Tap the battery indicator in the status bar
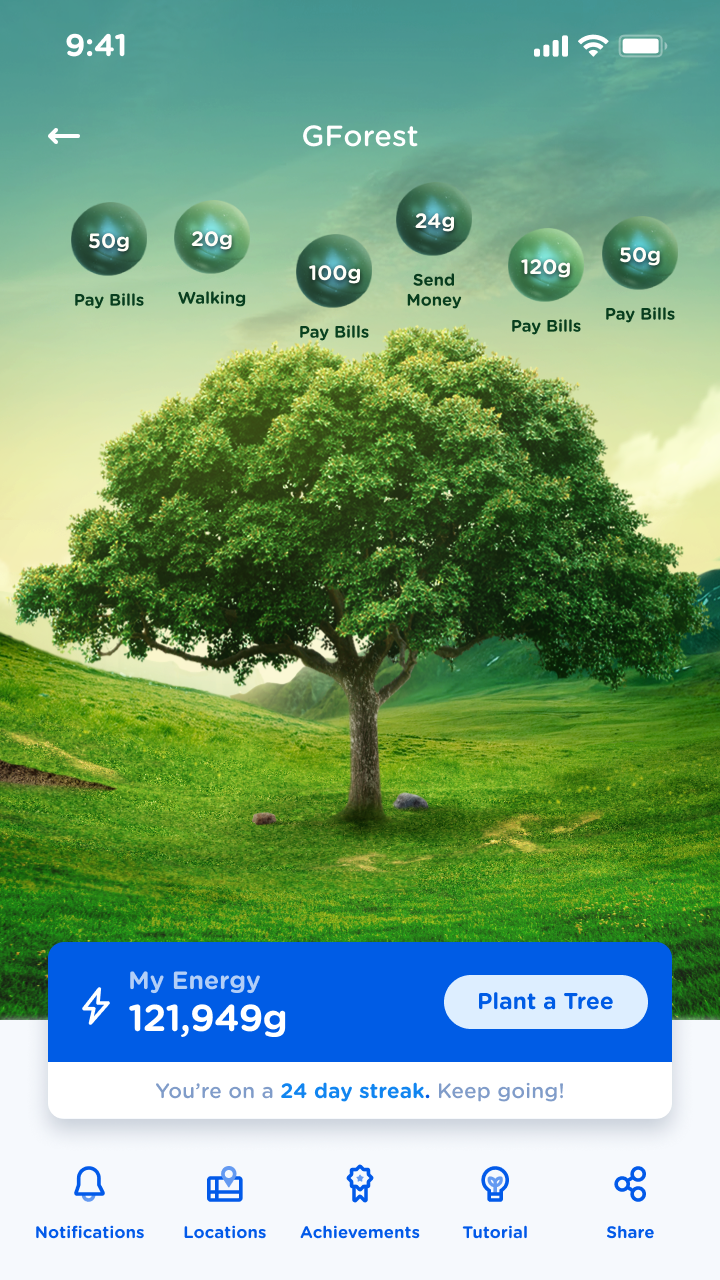720x1280 pixels. pyautogui.click(x=644, y=45)
